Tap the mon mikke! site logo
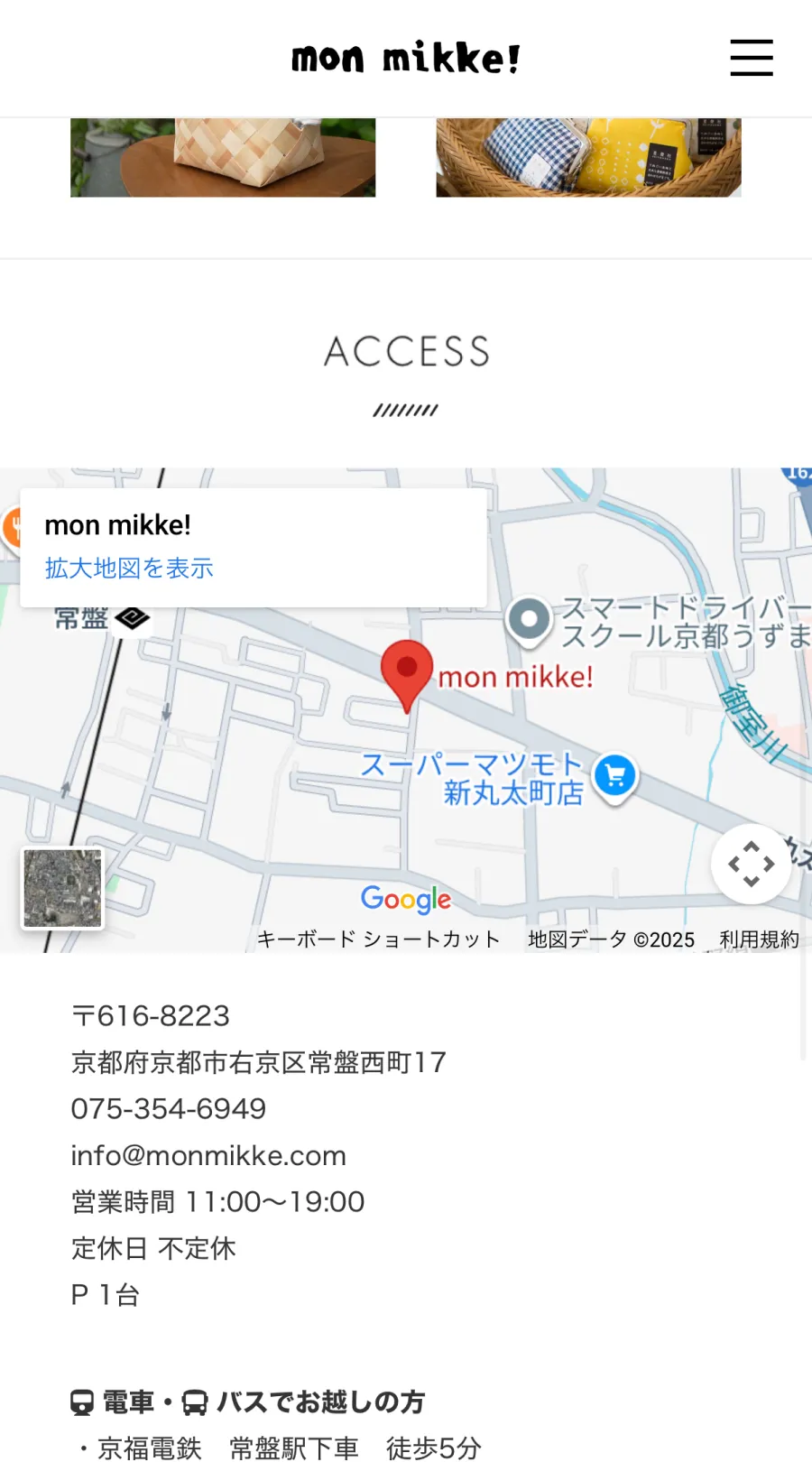The width and height of the screenshot is (812, 1462). [x=406, y=59]
